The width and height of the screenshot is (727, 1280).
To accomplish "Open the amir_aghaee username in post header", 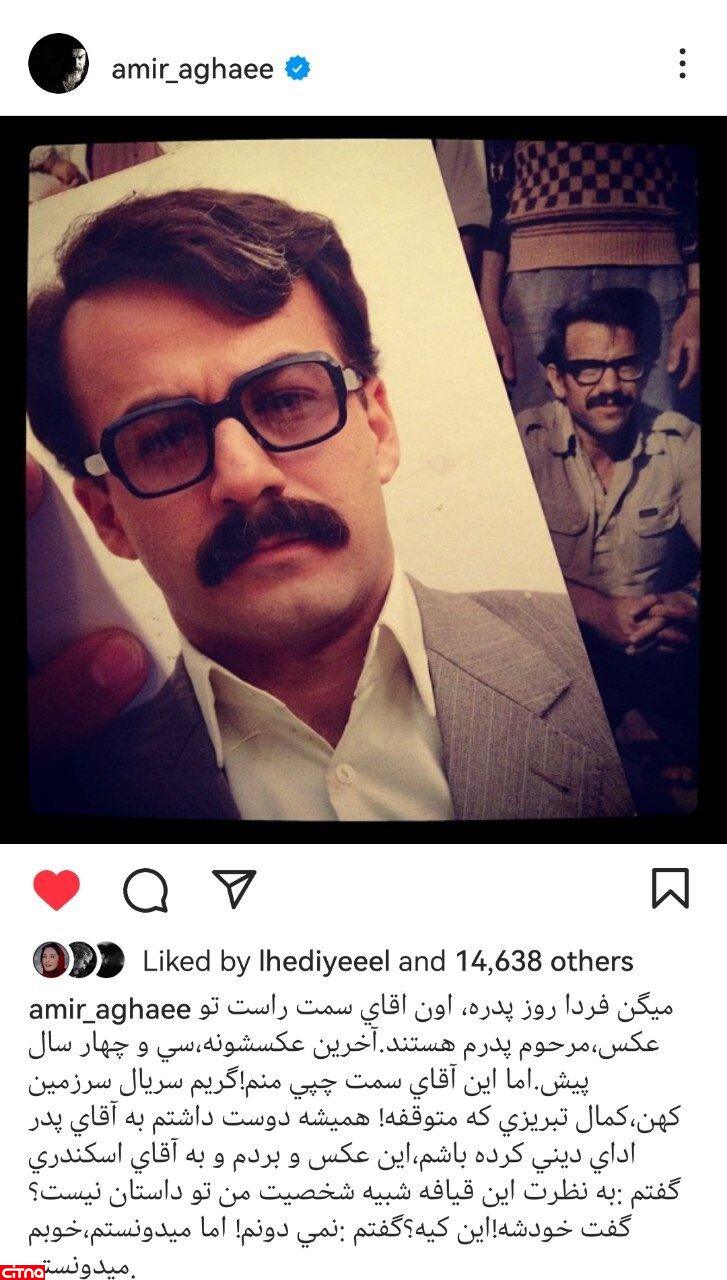I will coord(193,67).
